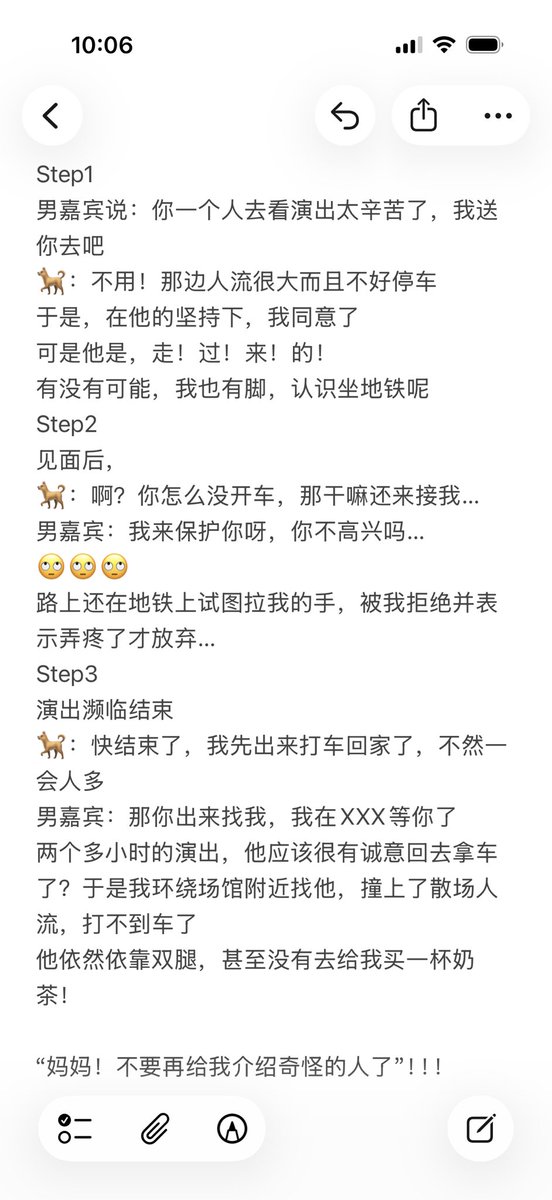Share this note
This screenshot has height=1200, width=552.
424,116
